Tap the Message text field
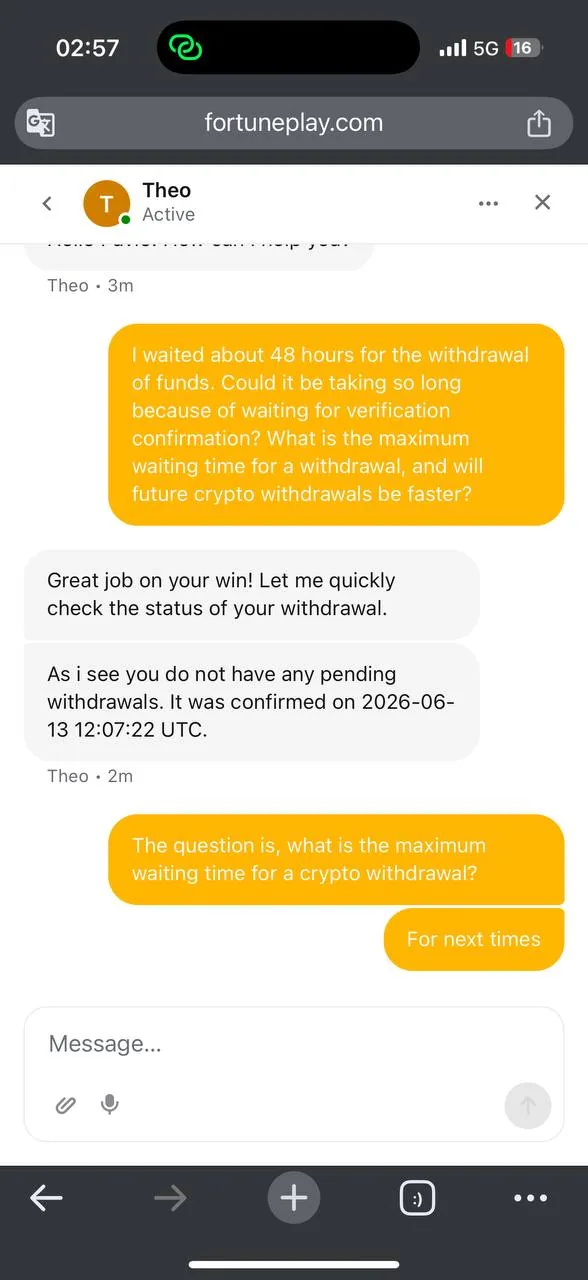Viewport: 588px width, 1280px height. [293, 1044]
